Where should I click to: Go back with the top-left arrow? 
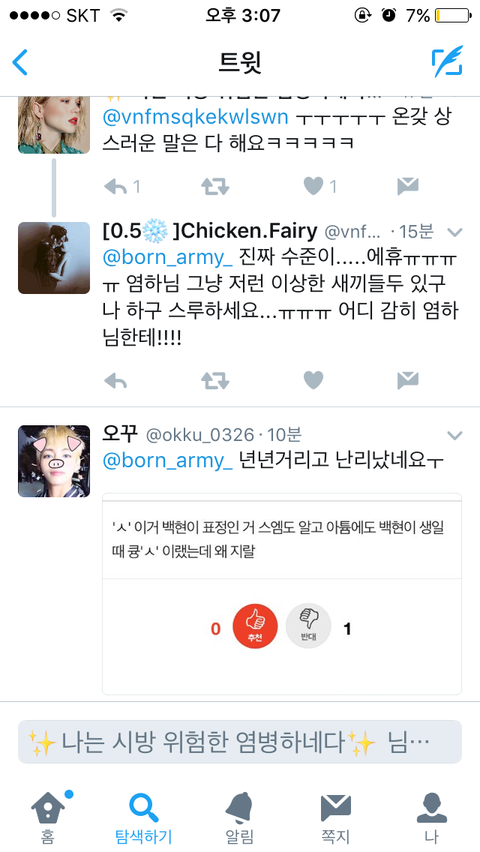pyautogui.click(x=20, y=62)
